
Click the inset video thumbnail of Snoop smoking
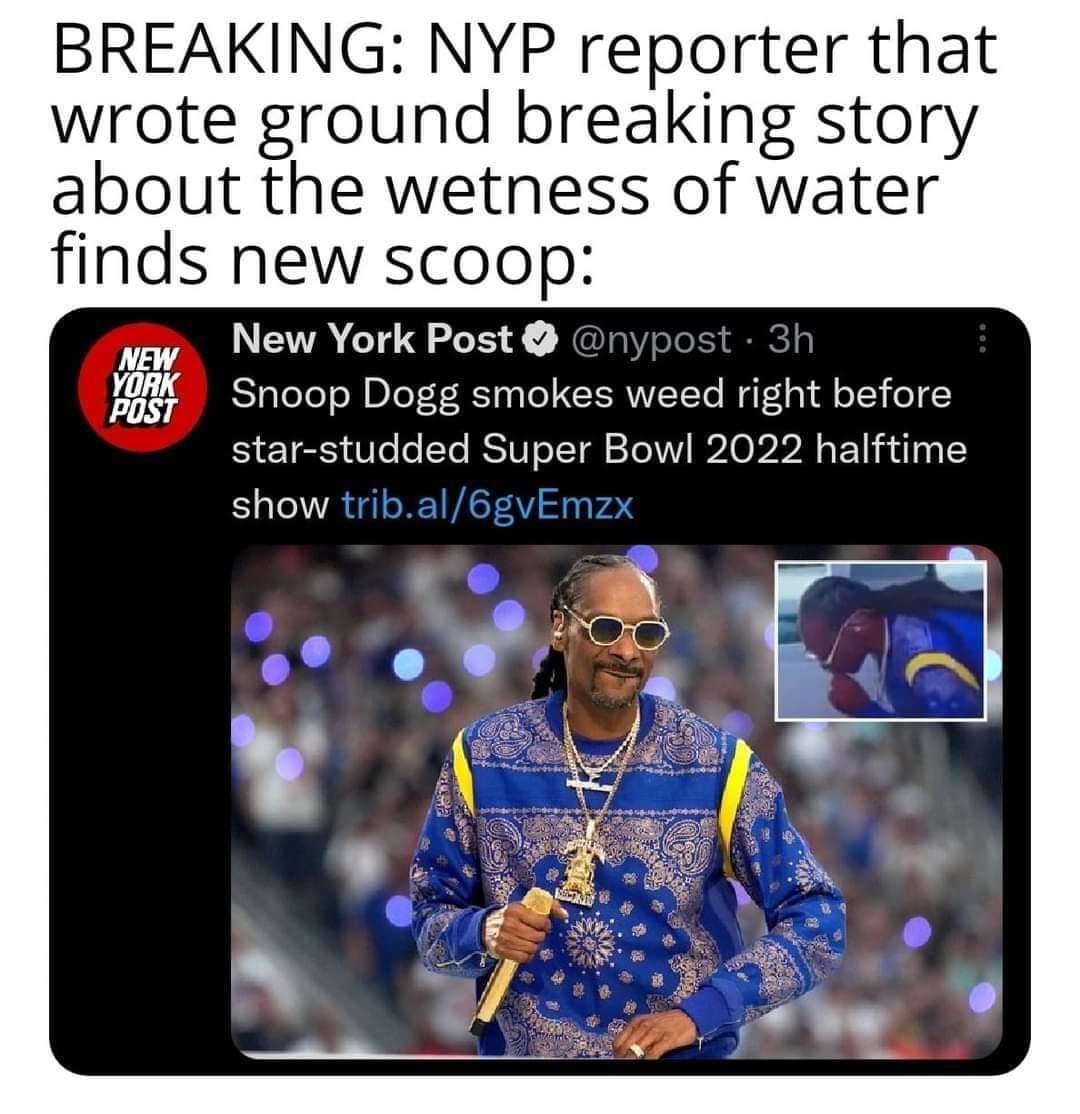point(878,638)
